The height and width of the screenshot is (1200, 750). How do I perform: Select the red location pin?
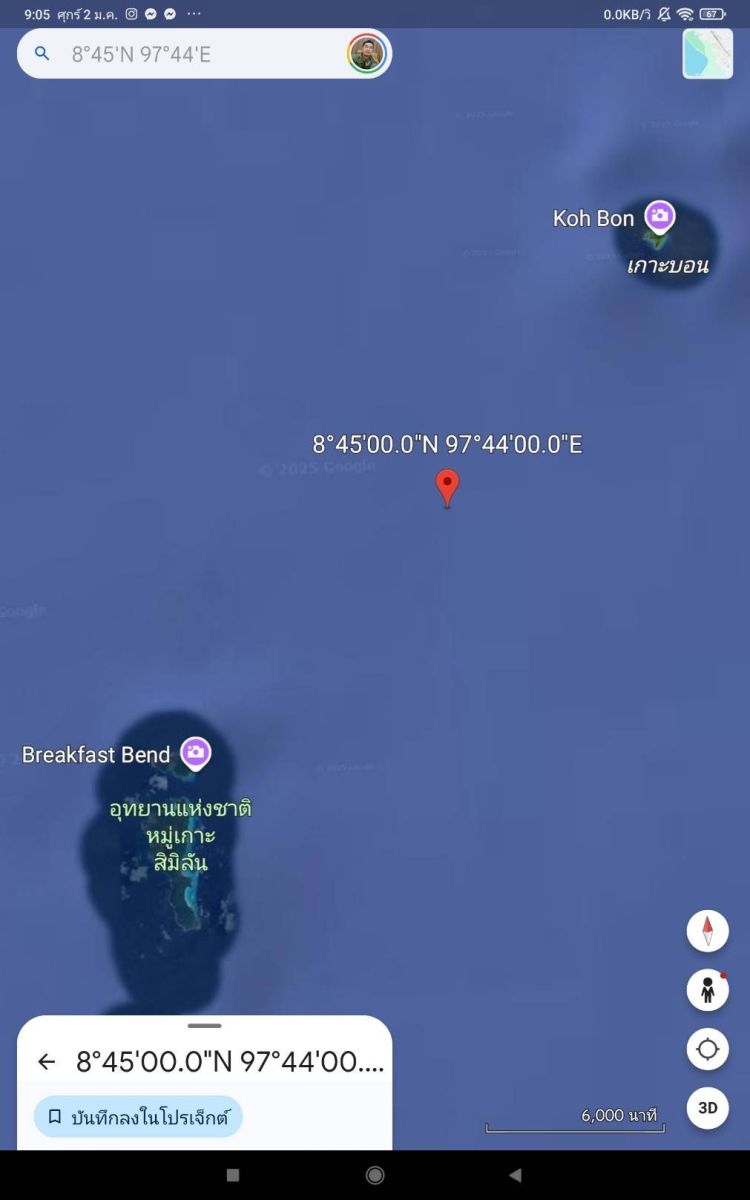[447, 487]
